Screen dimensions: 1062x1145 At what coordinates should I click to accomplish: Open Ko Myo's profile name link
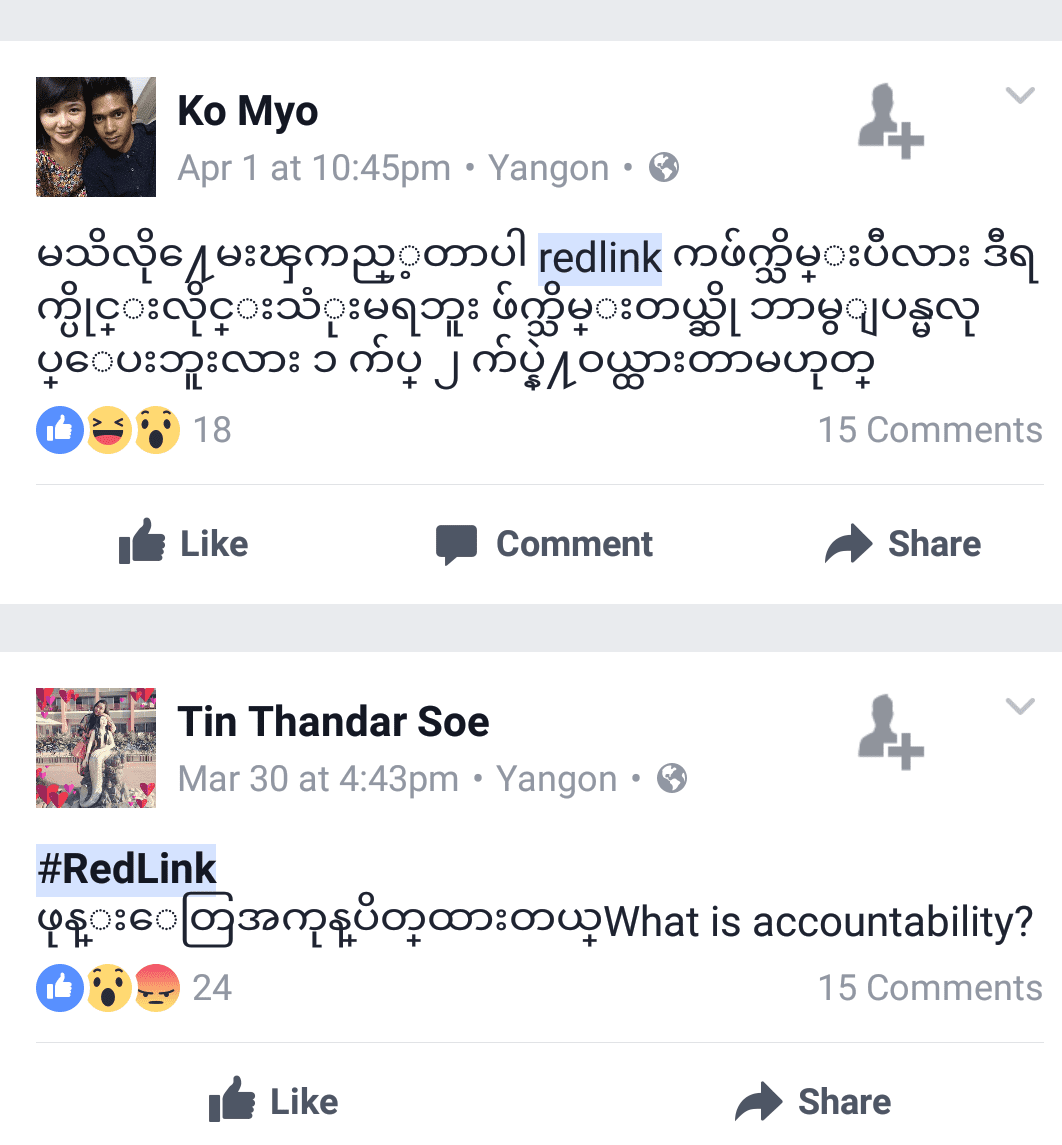(248, 110)
